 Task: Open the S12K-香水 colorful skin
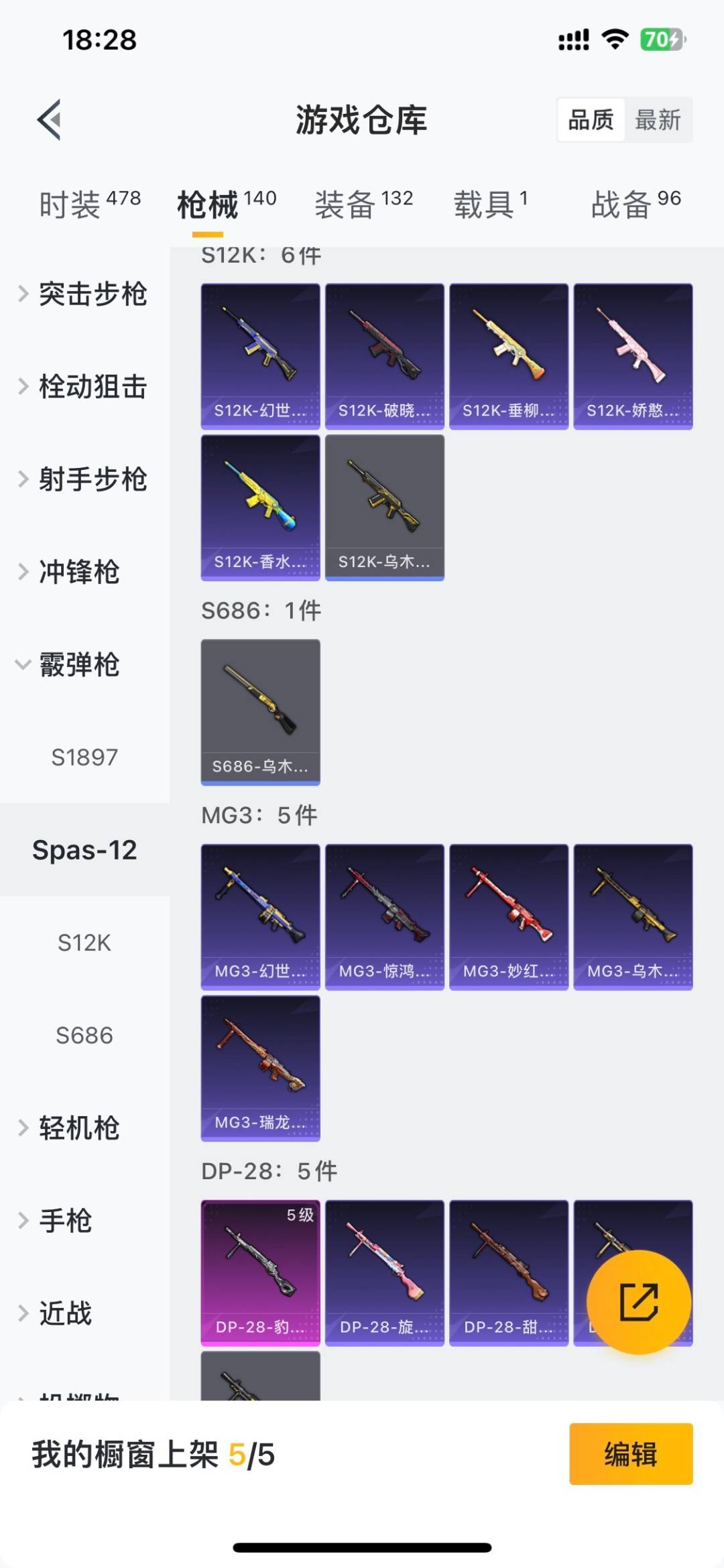pyautogui.click(x=260, y=506)
